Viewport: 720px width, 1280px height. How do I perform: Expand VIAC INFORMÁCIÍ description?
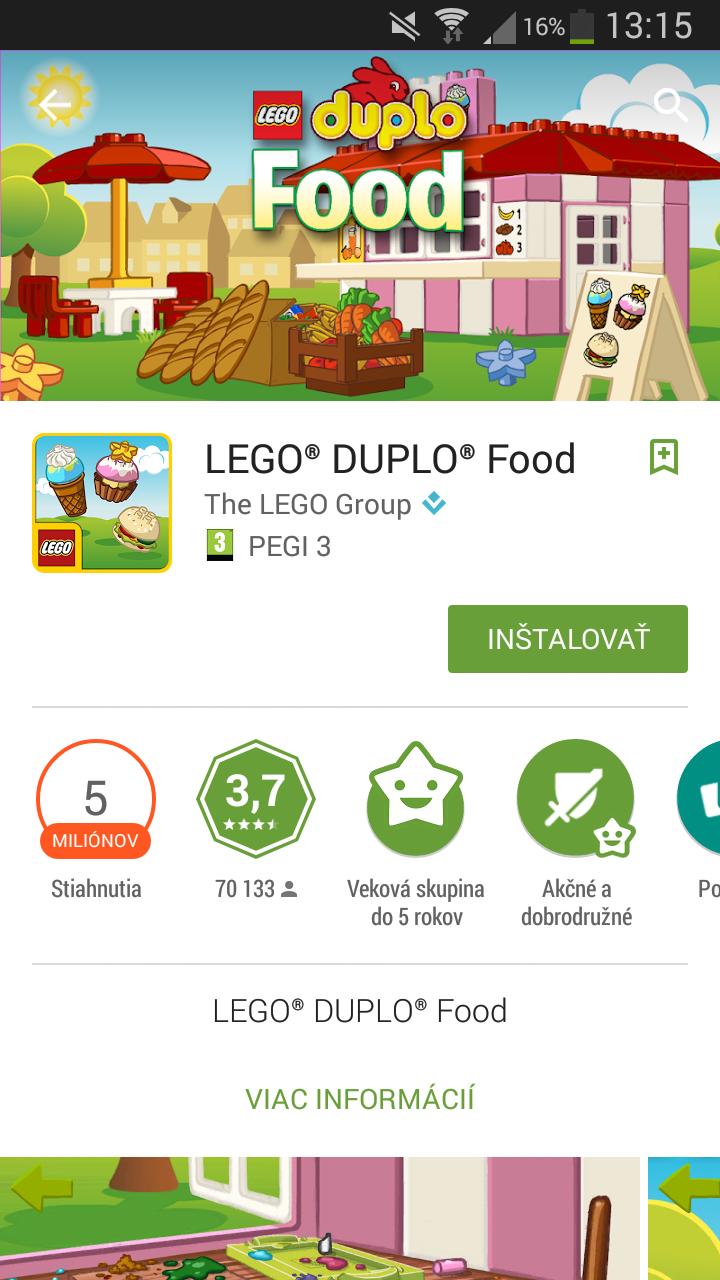(360, 1098)
